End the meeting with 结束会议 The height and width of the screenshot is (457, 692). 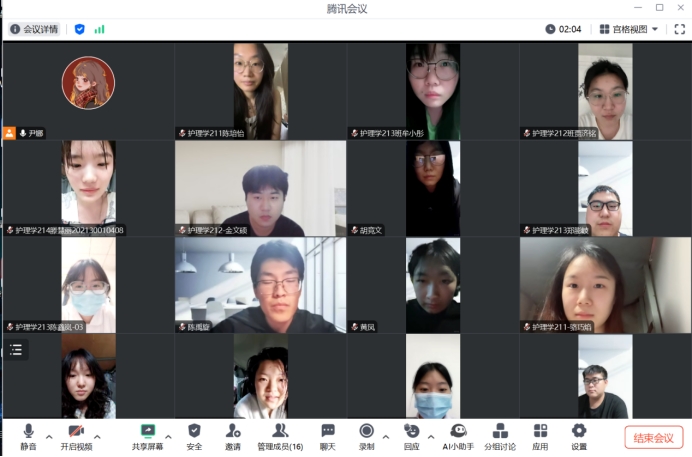[x=654, y=437]
